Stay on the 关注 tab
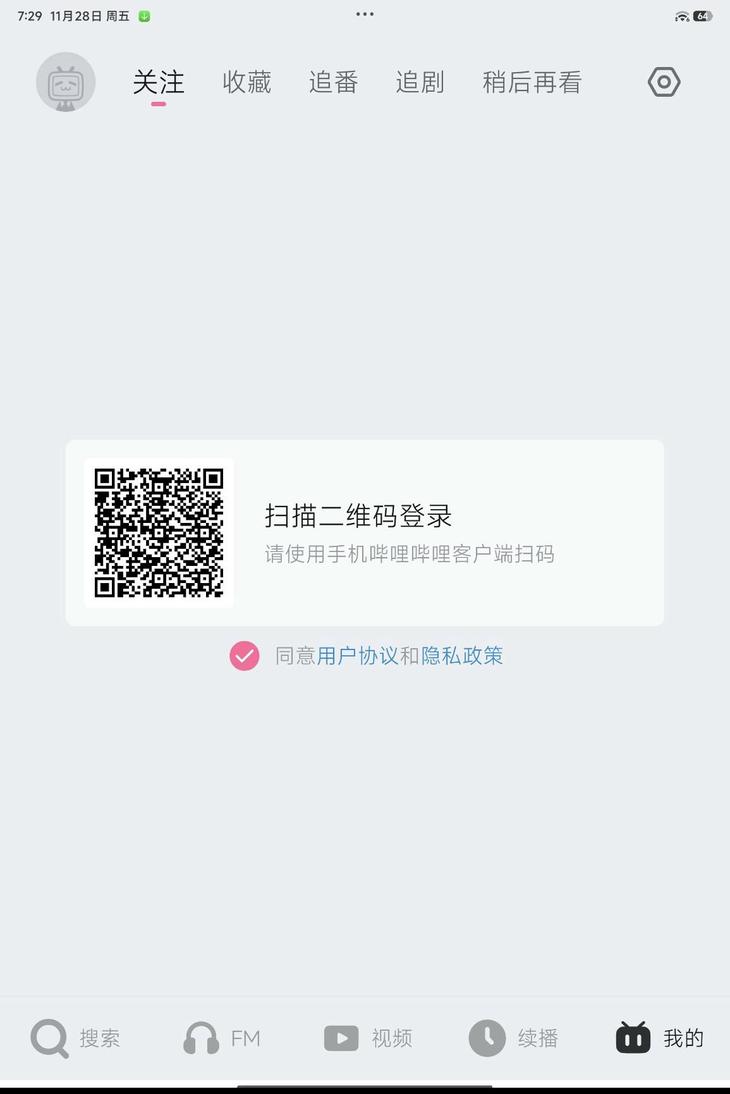 (x=158, y=83)
